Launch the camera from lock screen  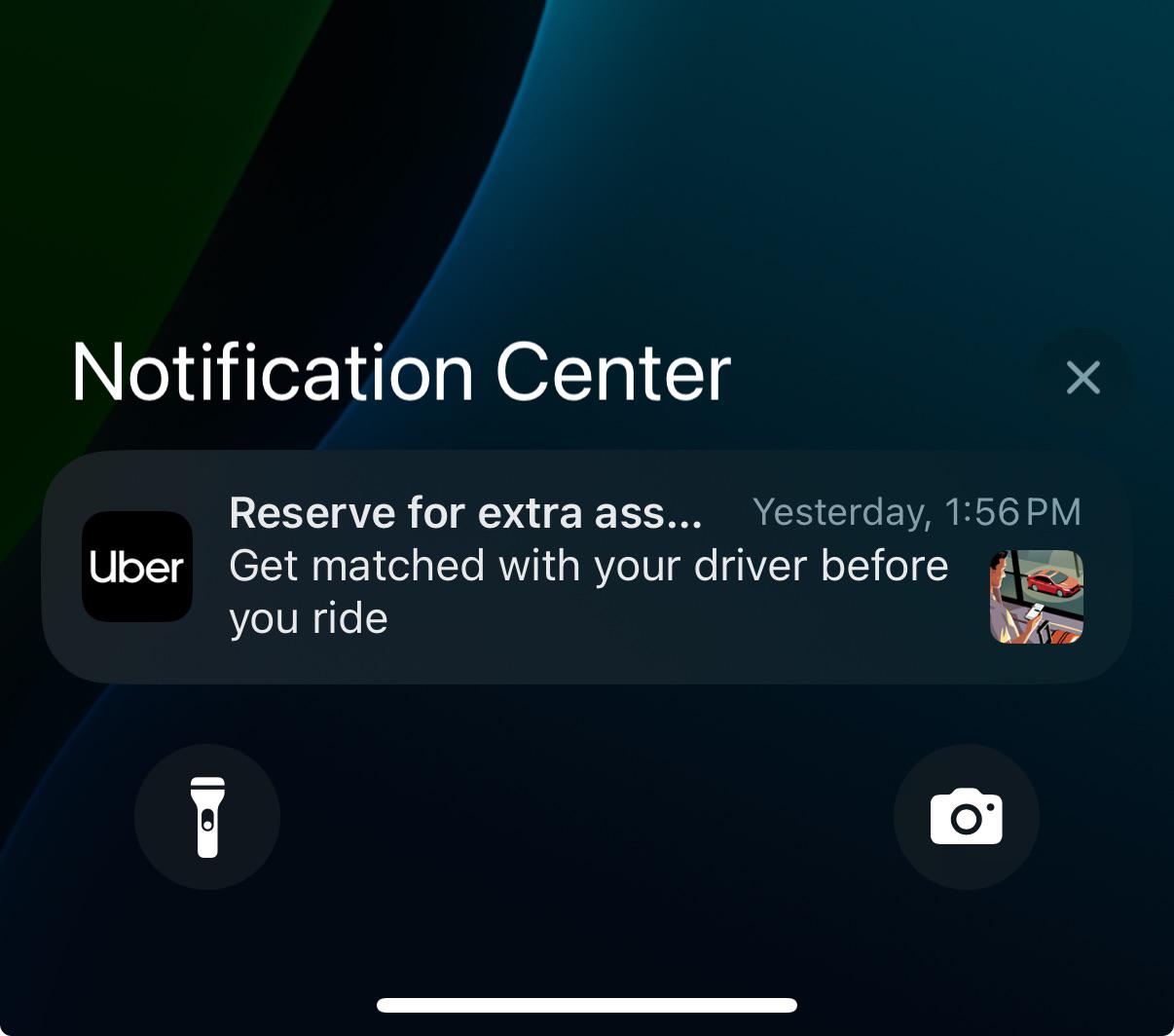[966, 817]
